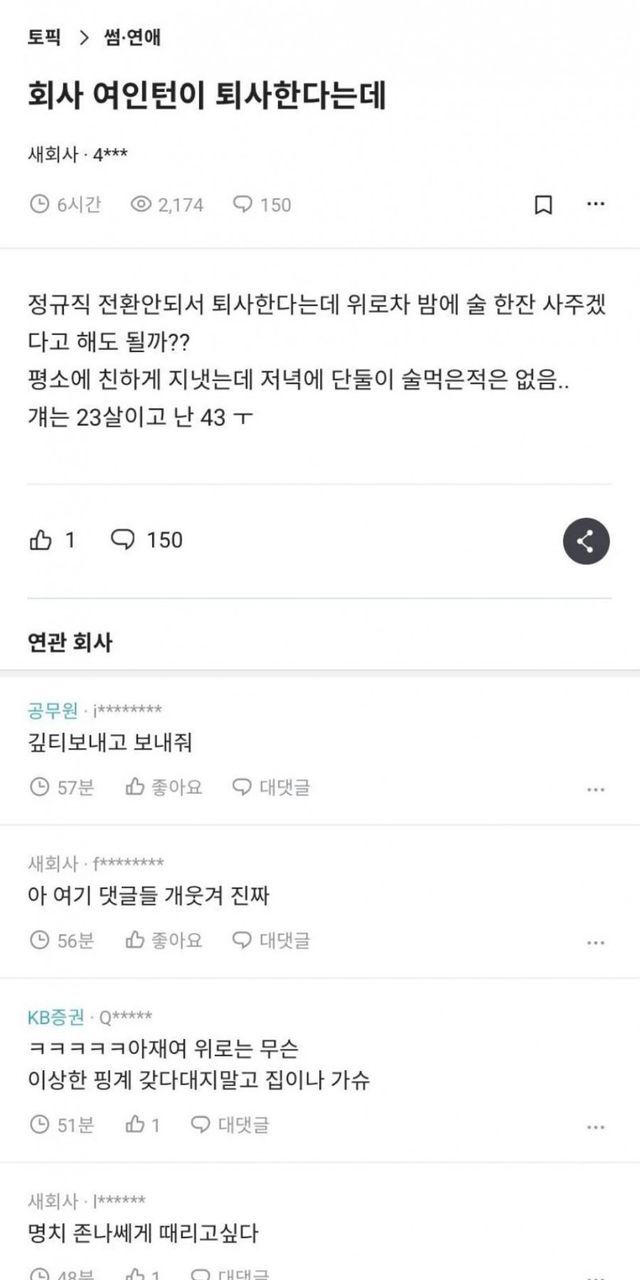Viewport: 640px width, 1280px height.
Task: Open the 썸·연애 topic category
Action: (x=131, y=38)
